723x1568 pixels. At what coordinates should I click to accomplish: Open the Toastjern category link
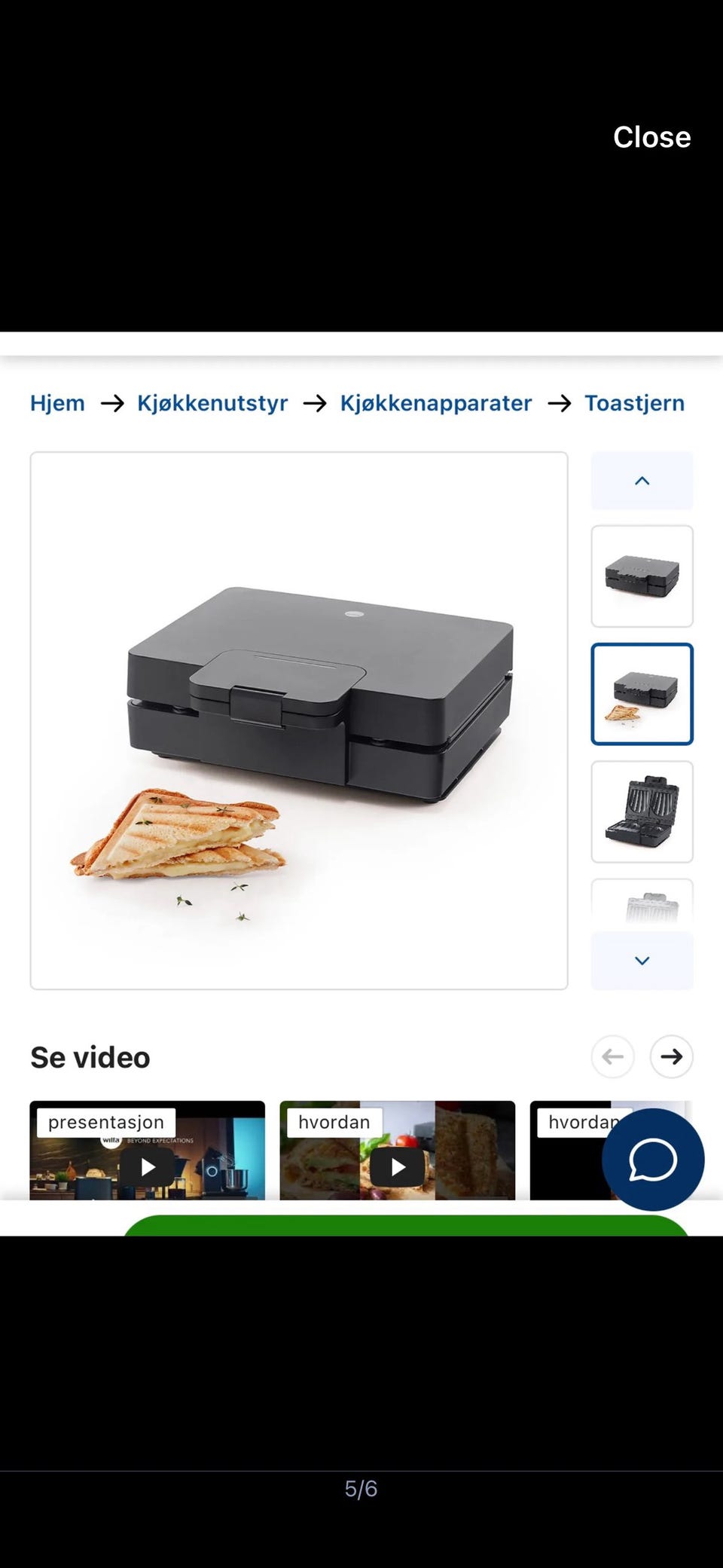click(x=635, y=403)
